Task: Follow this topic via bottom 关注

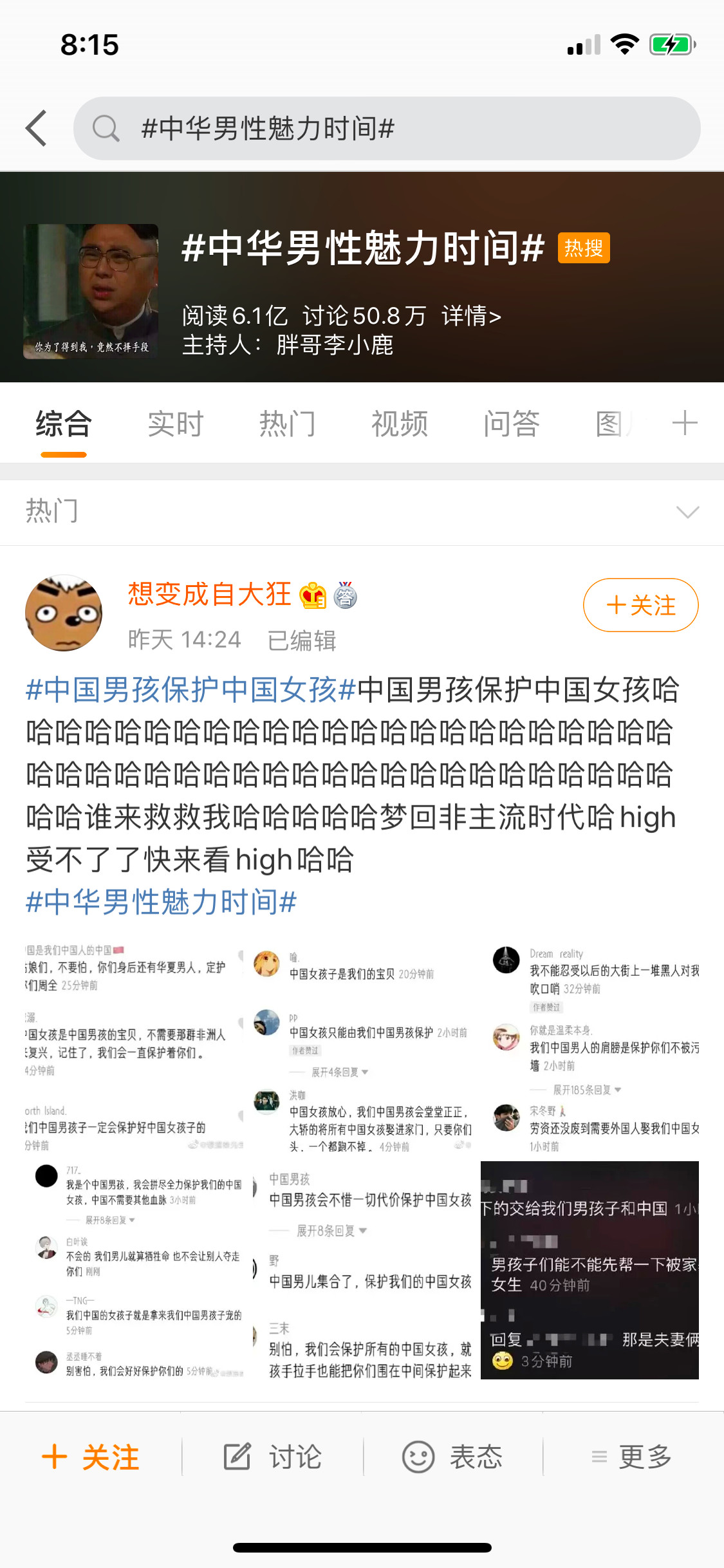Action: point(91,1457)
